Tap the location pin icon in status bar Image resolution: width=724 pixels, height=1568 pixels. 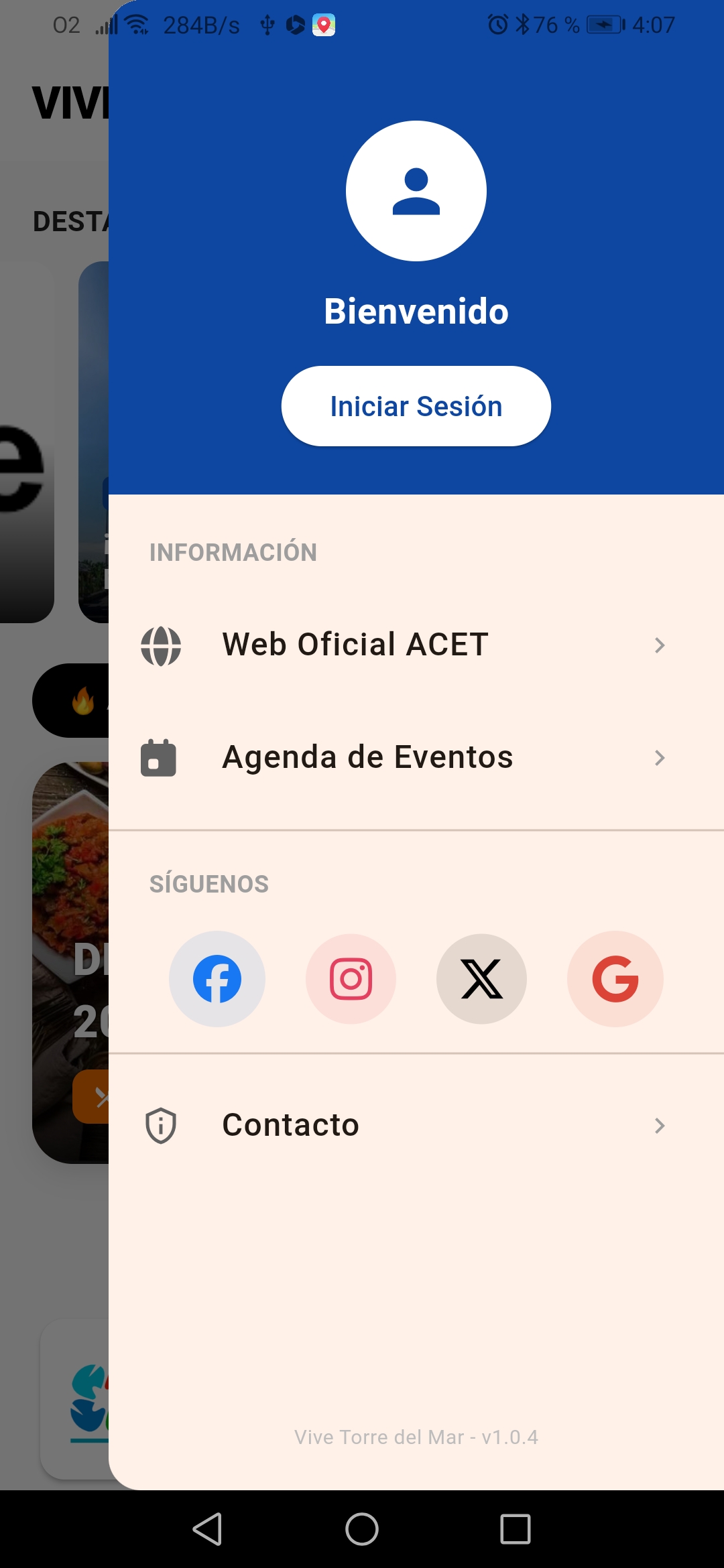[x=324, y=24]
